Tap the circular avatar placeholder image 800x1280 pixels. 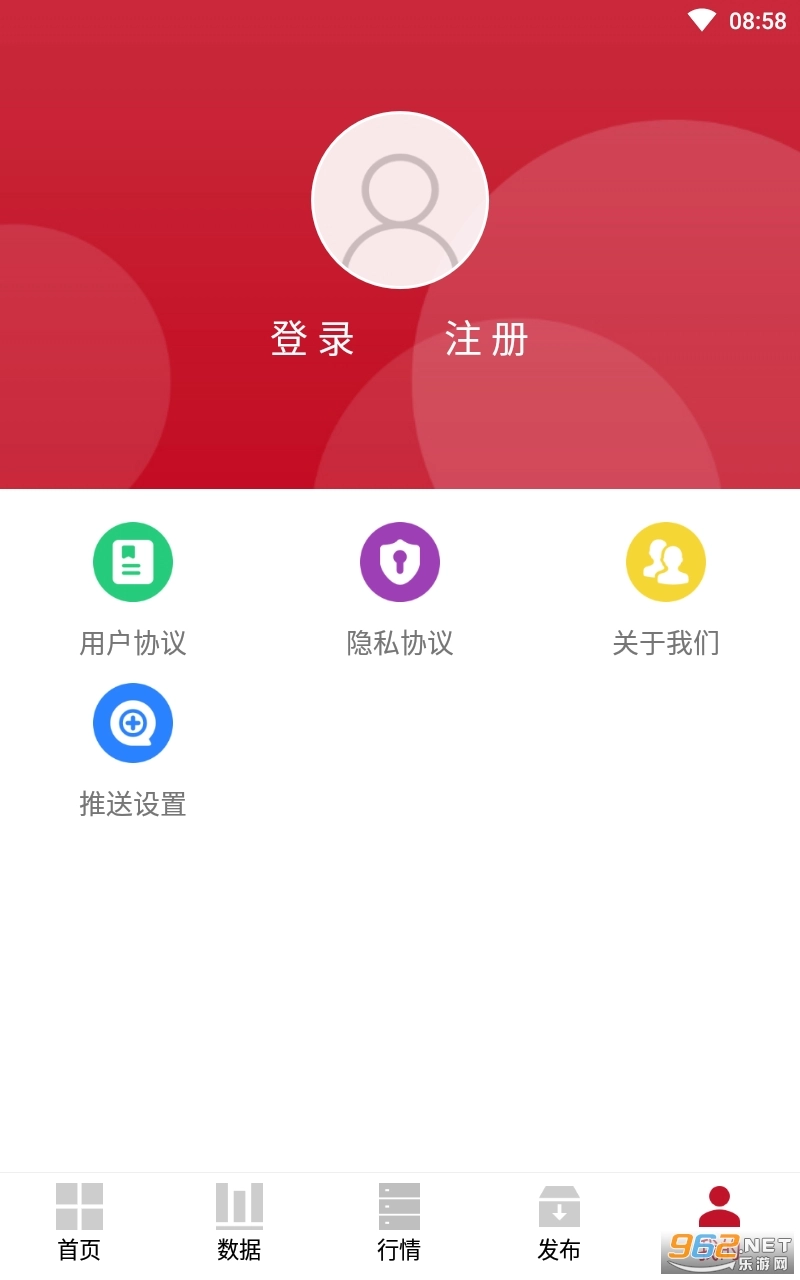[400, 200]
